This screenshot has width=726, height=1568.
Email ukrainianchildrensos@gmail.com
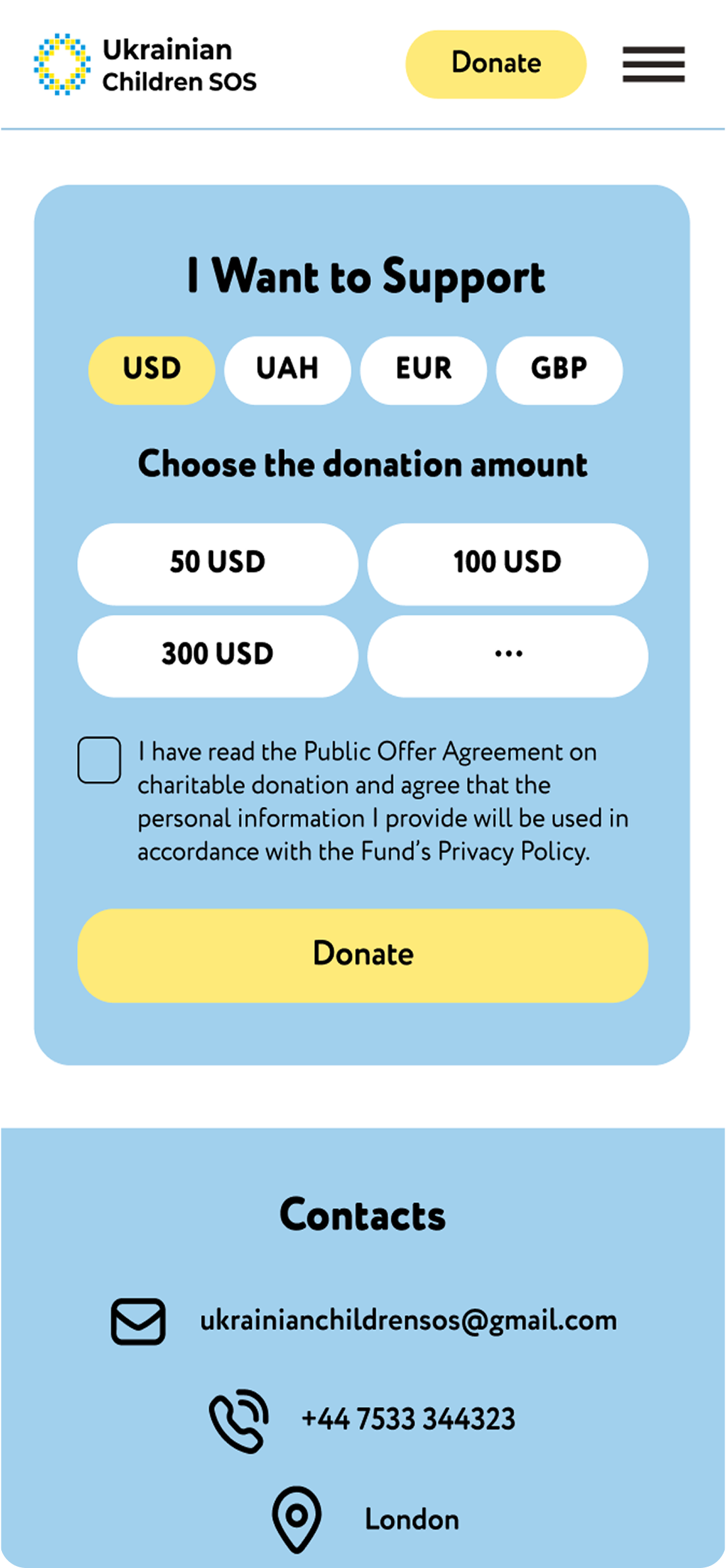point(408,1321)
